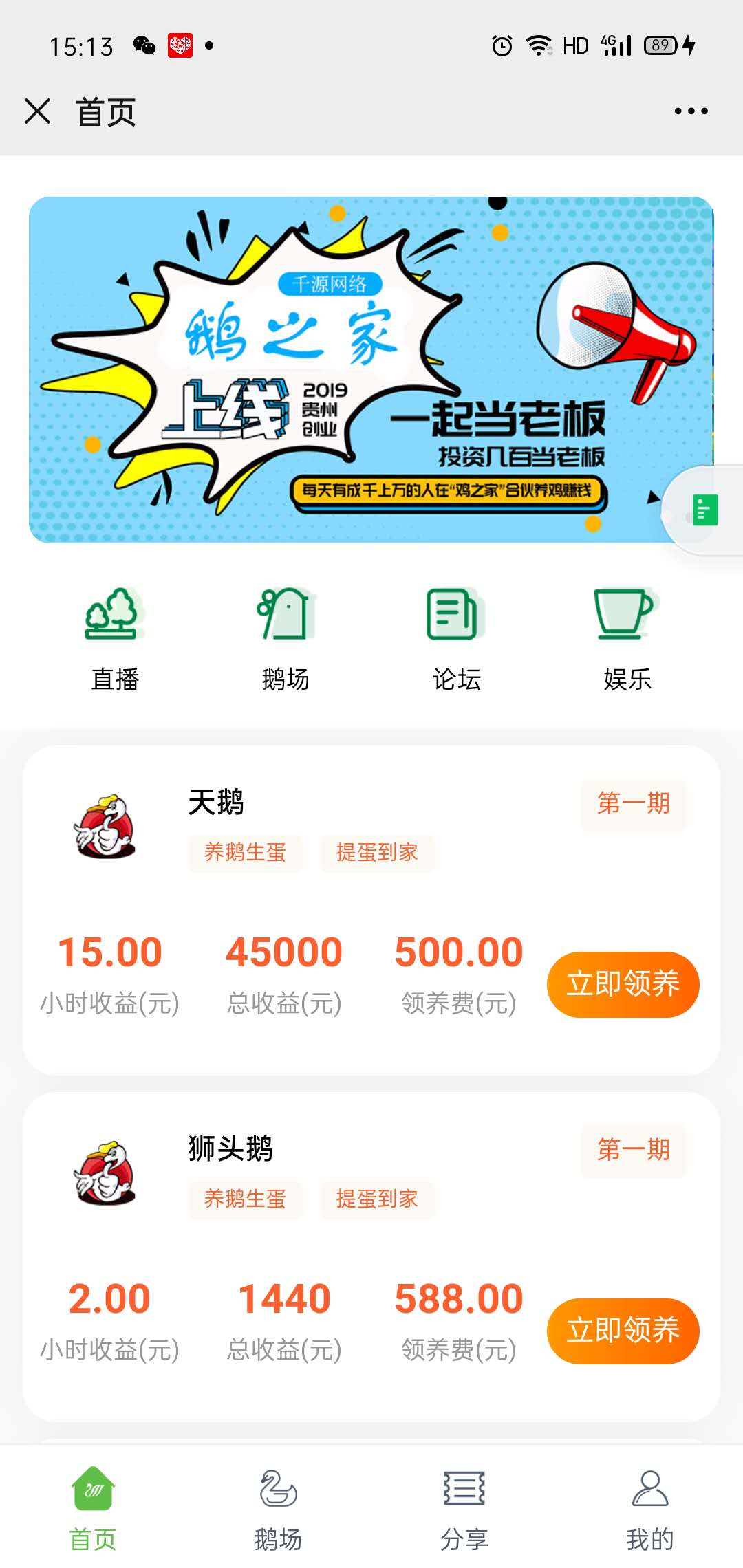The height and width of the screenshot is (1568, 743).
Task: Switch to the 分享 tab
Action: [x=464, y=1507]
